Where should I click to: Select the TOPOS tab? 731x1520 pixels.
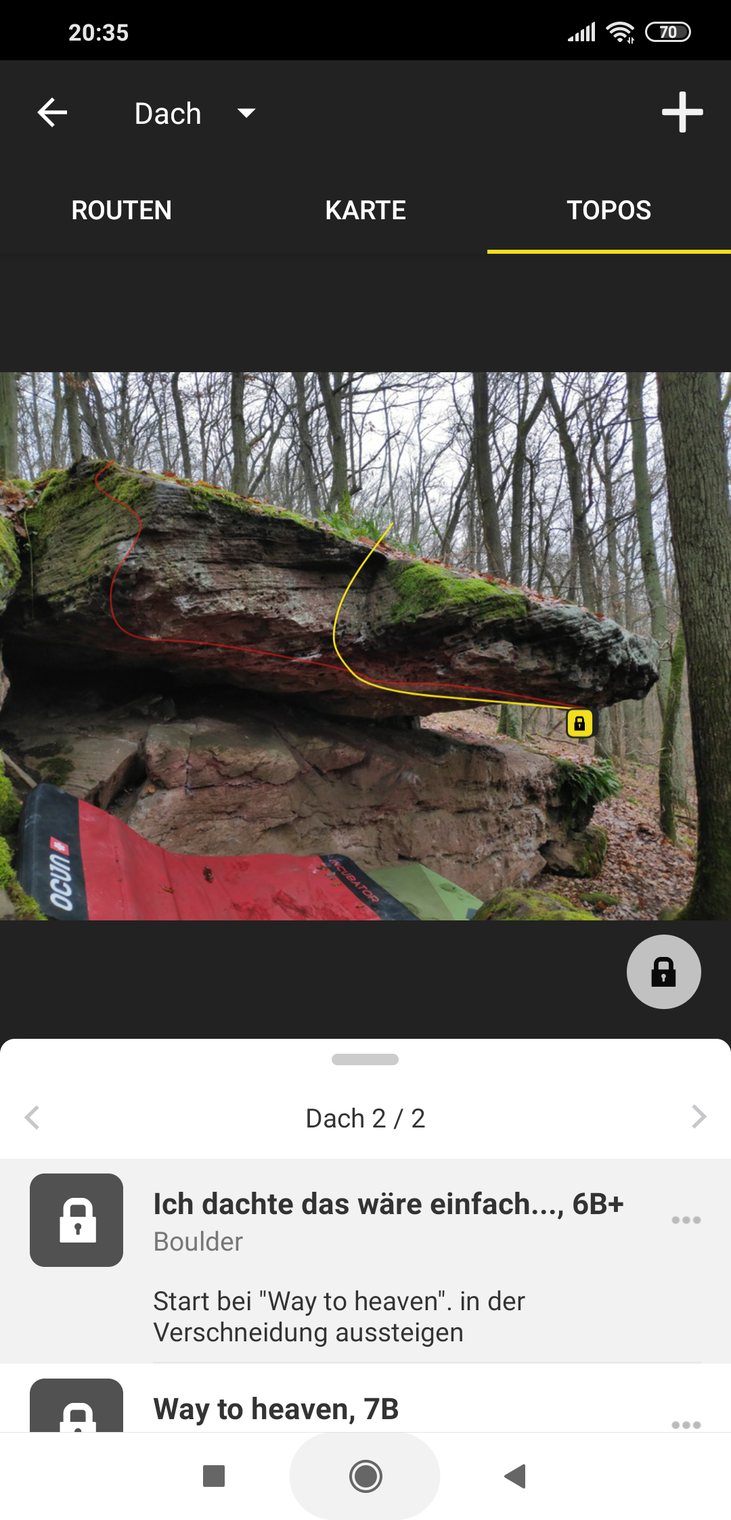coord(608,210)
